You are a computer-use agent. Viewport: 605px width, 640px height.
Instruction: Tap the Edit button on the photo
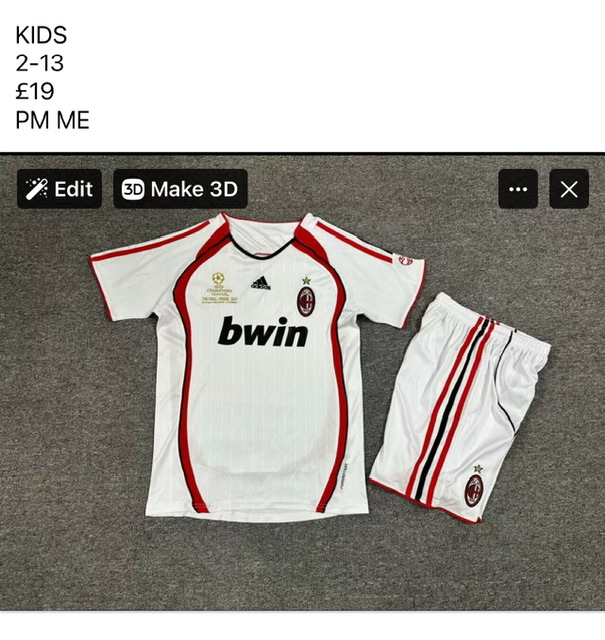(59, 189)
